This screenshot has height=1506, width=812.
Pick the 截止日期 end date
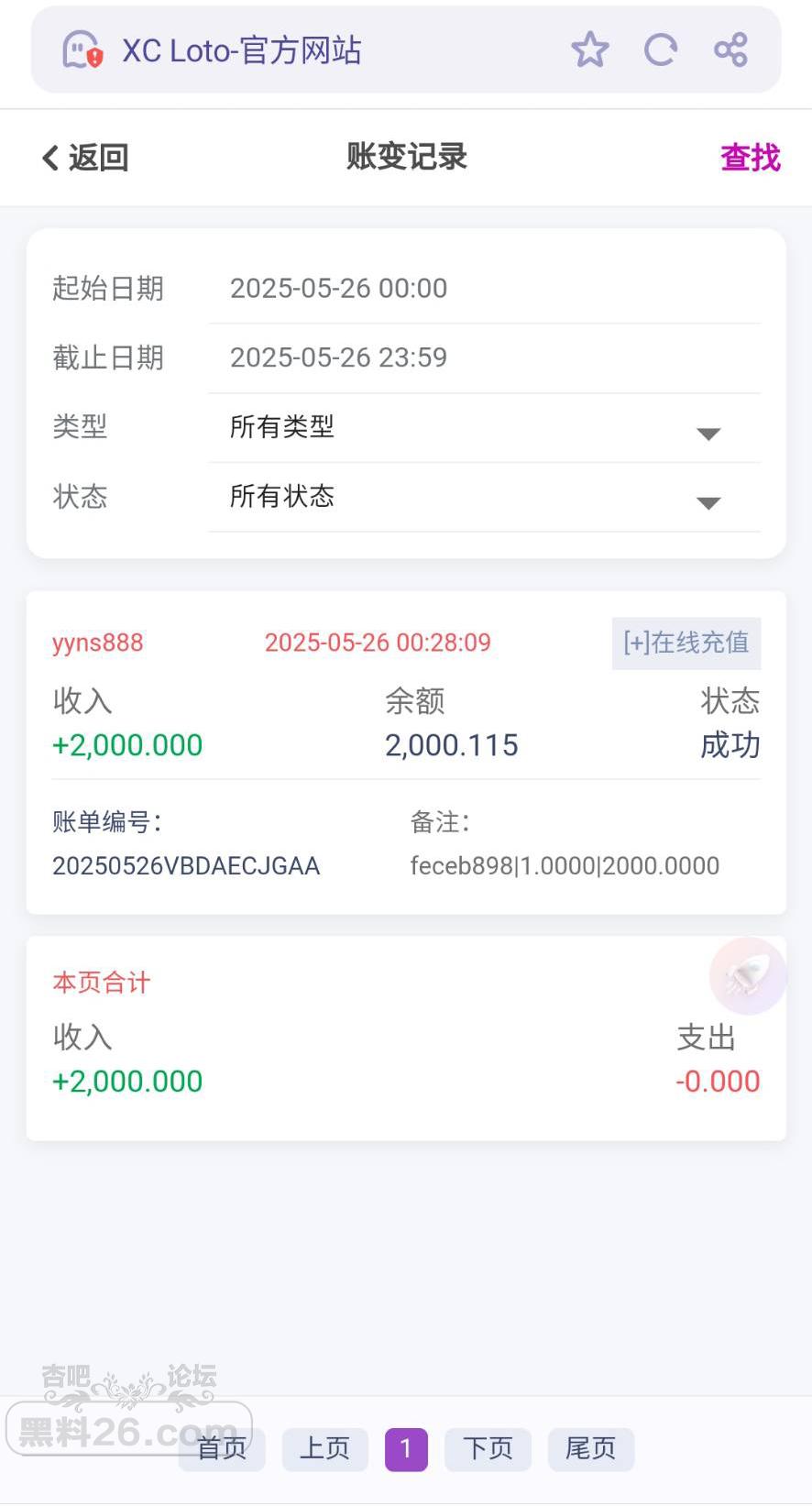pos(484,357)
